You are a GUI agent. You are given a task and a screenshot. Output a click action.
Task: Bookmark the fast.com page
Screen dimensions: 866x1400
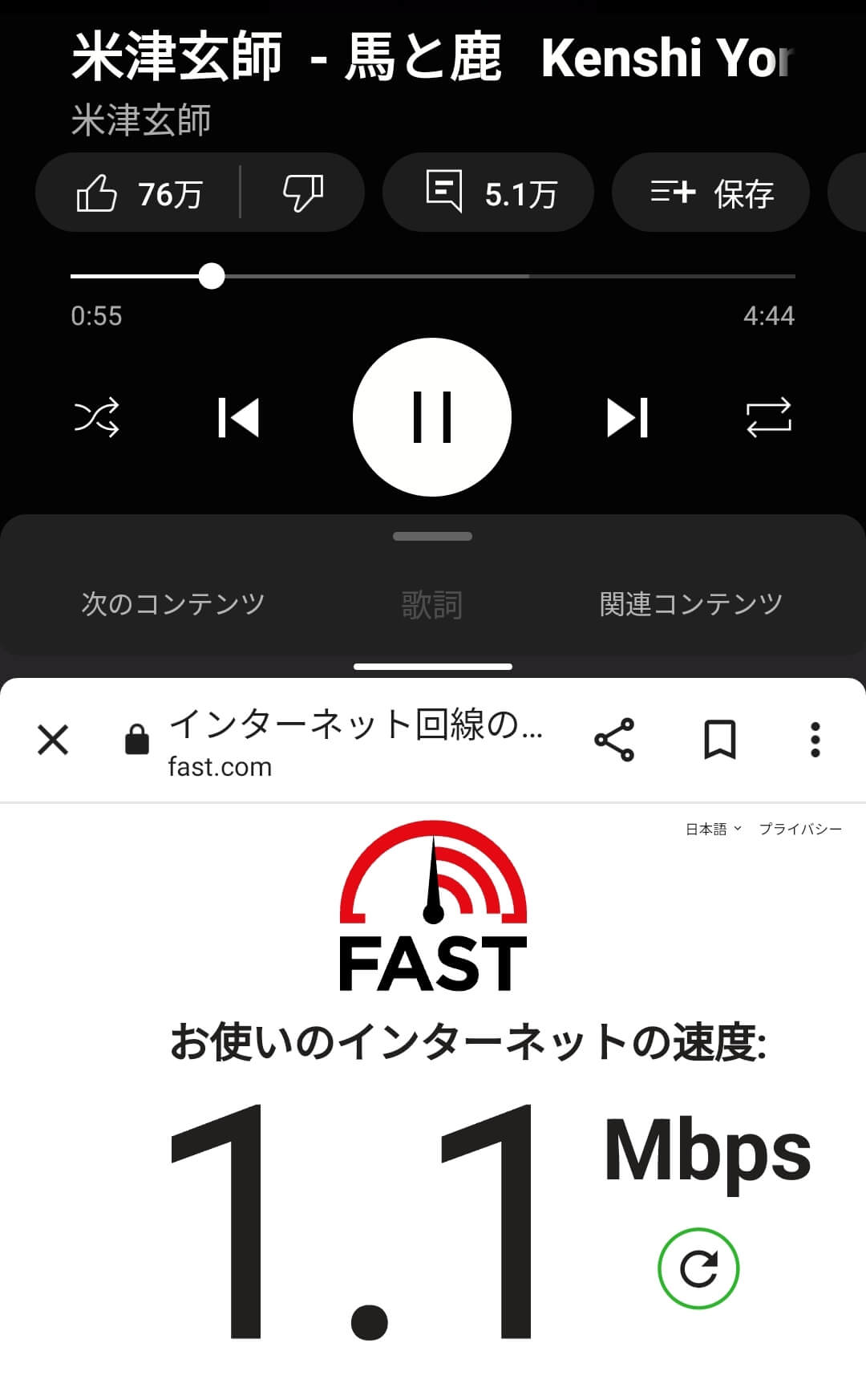(719, 740)
